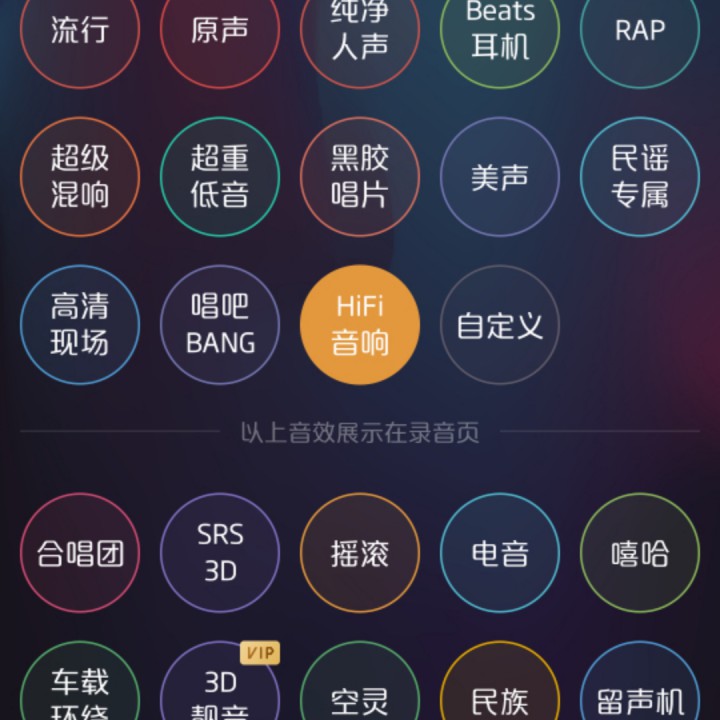Screen dimensions: 720x720
Task: Choose the 合唱团 choir effect
Action: coord(80,553)
